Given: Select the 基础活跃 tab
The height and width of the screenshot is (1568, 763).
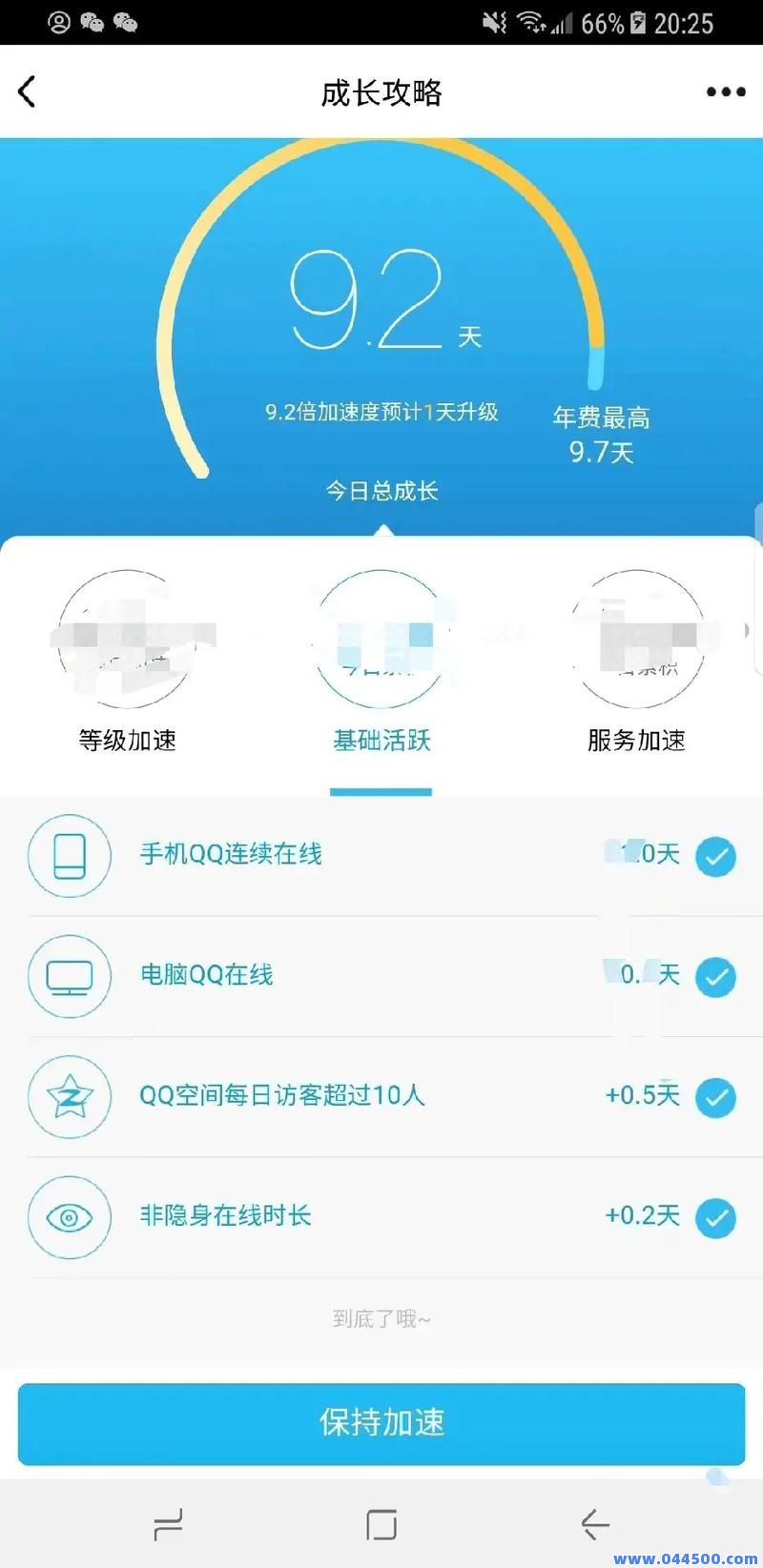Looking at the screenshot, I should coord(381,741).
